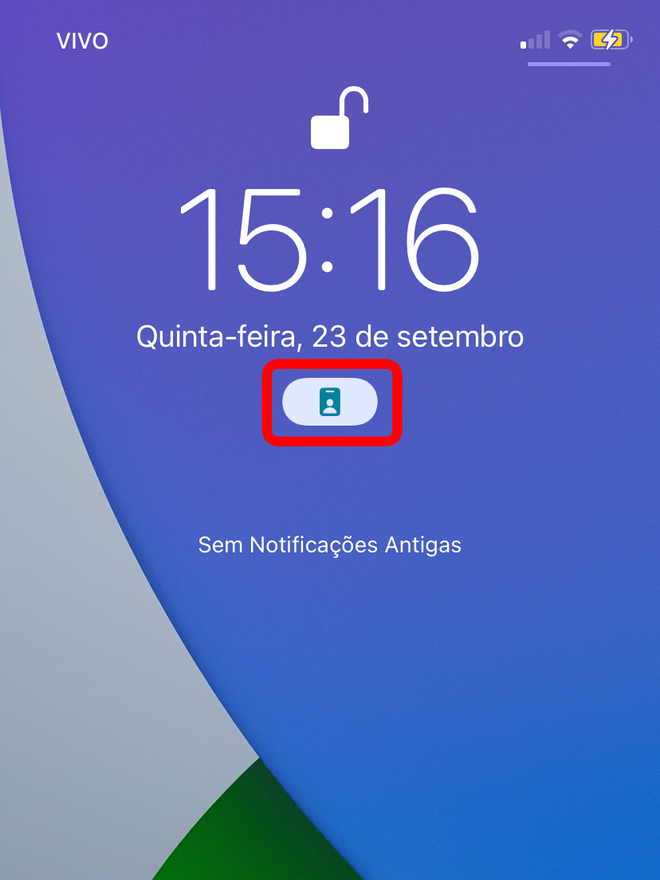Tap the ID card pill under the date

click(330, 403)
